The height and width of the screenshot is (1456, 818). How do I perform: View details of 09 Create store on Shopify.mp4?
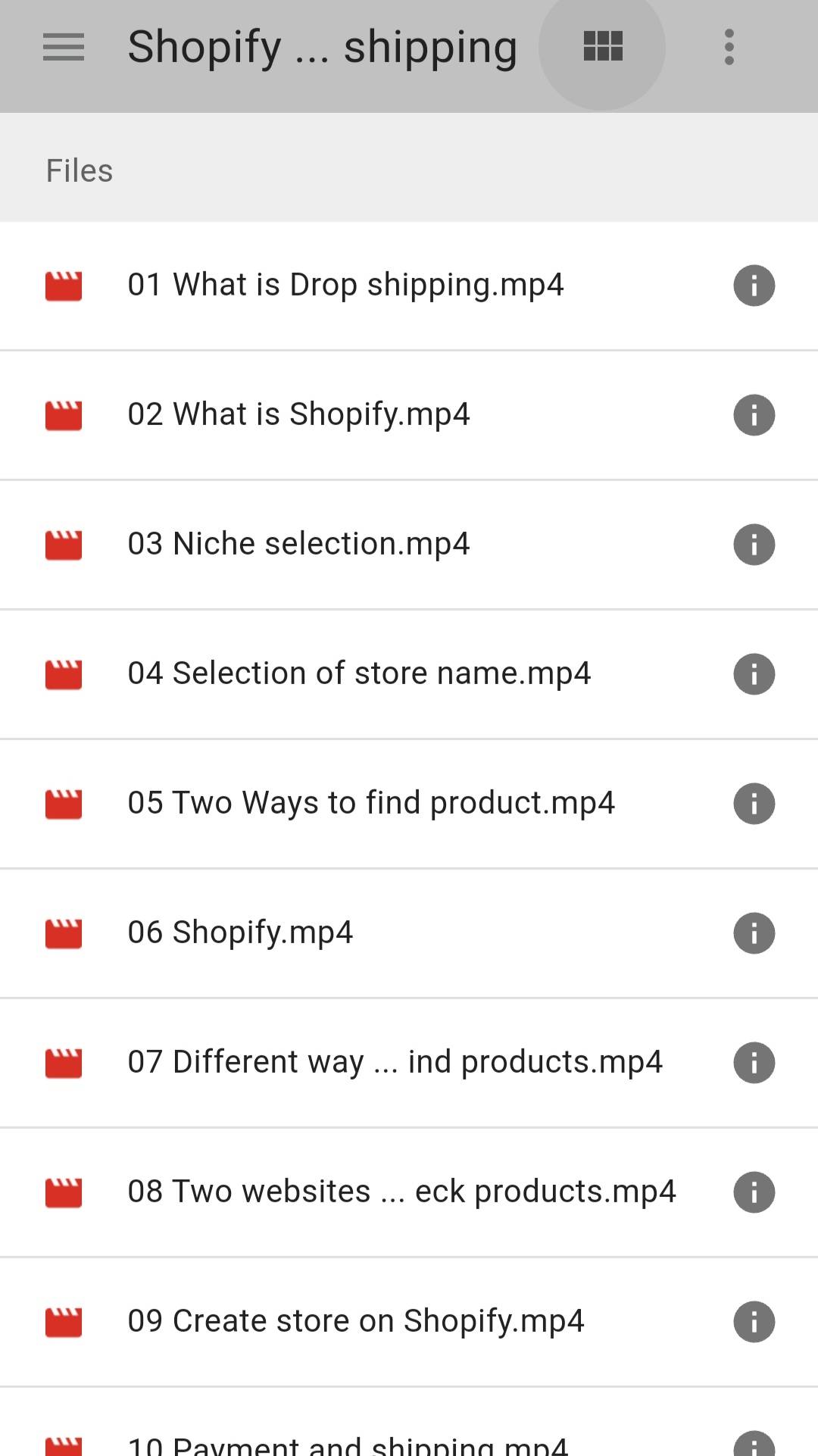pyautogui.click(x=754, y=1322)
